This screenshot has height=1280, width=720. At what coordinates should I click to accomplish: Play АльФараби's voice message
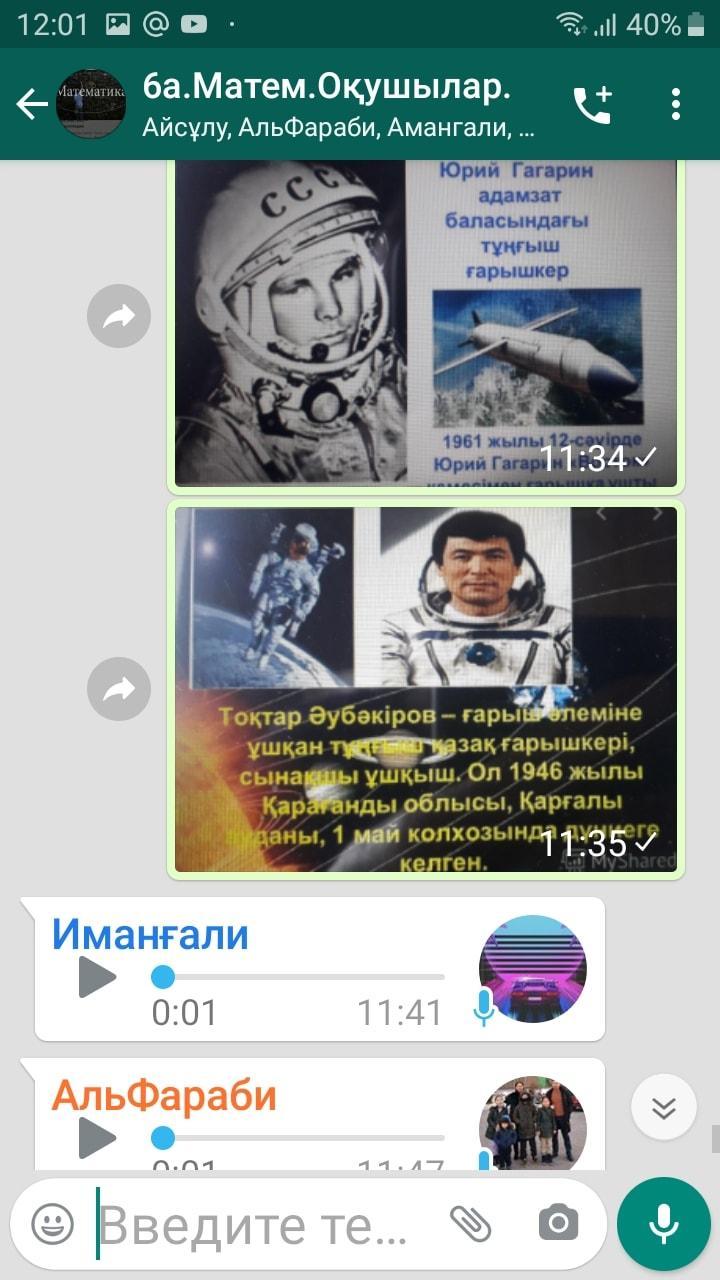click(x=98, y=1137)
